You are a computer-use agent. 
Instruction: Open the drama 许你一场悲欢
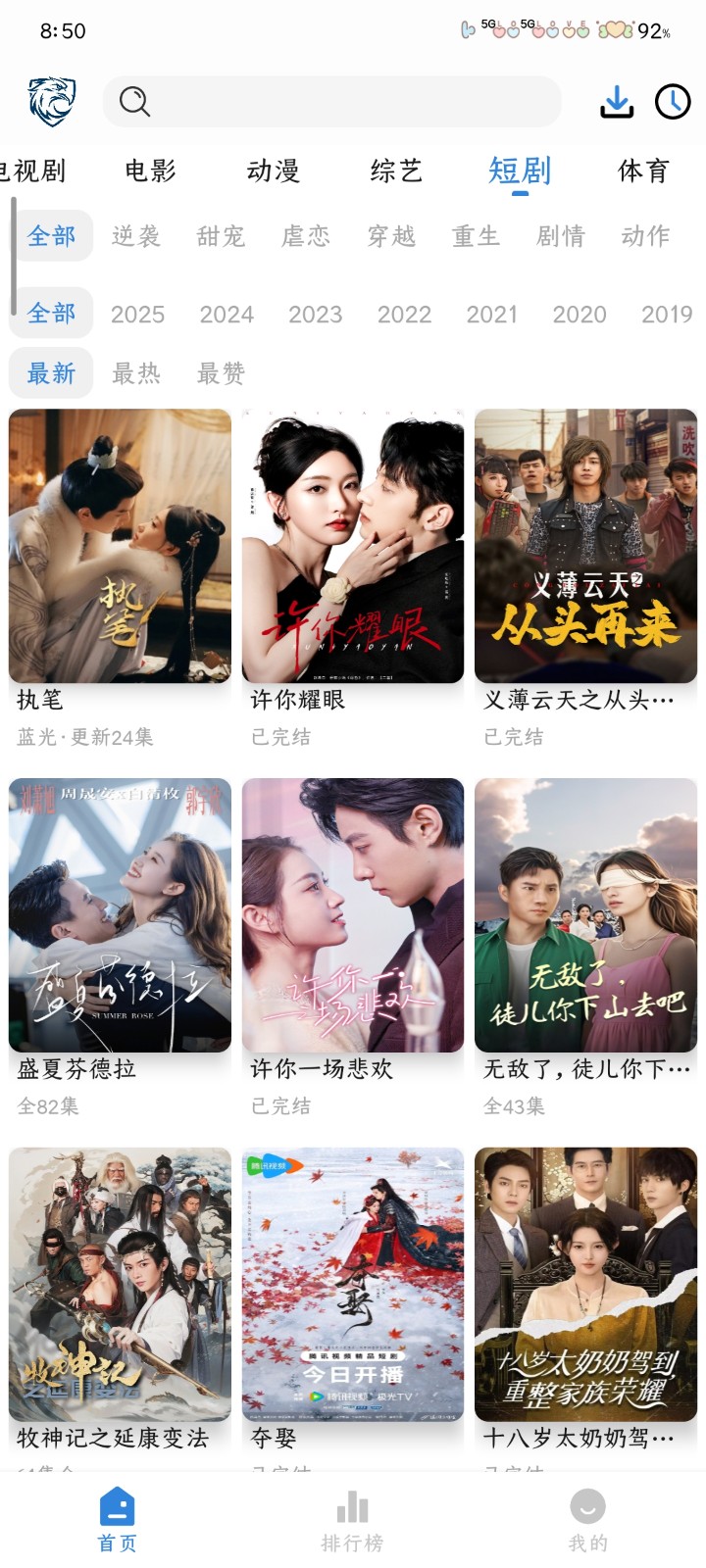(353, 915)
